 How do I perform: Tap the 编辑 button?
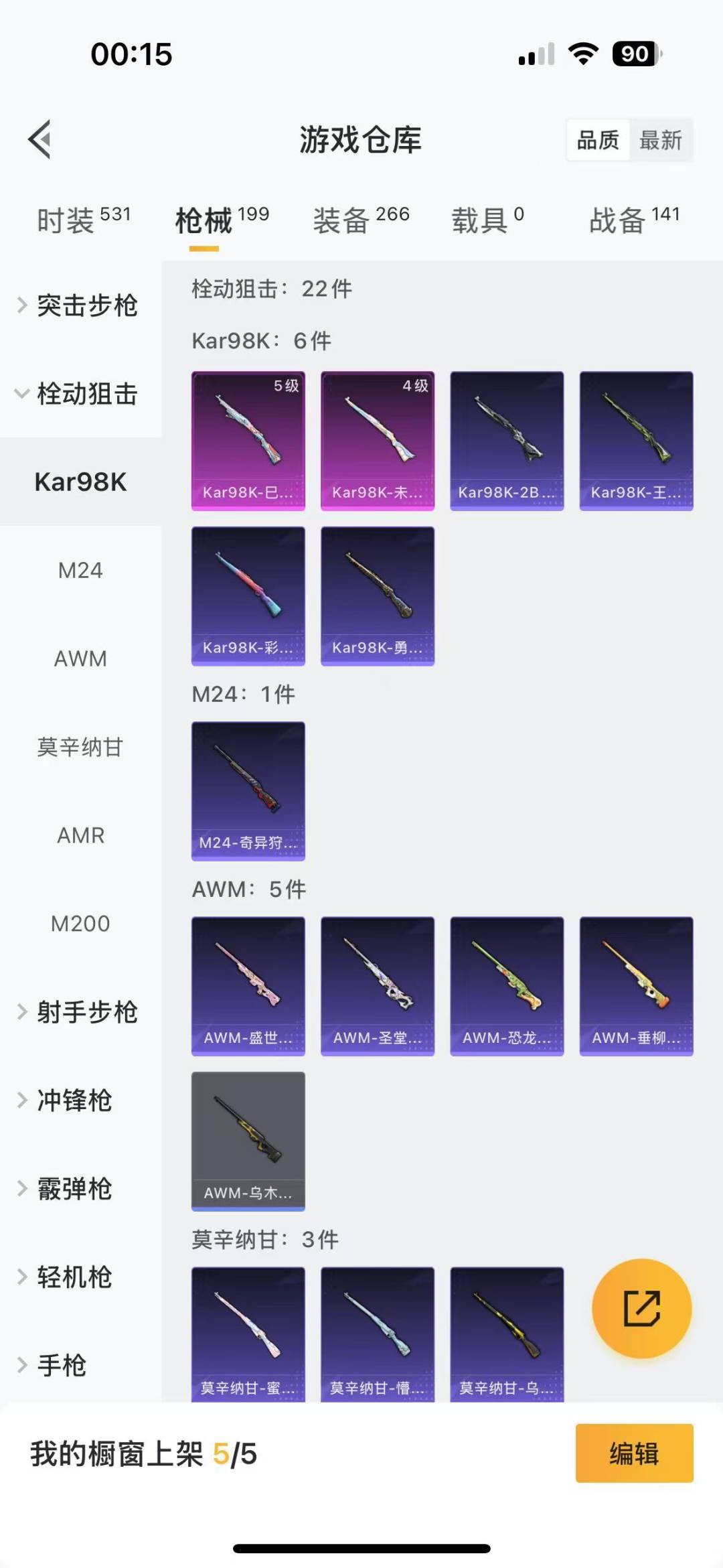tap(634, 1453)
